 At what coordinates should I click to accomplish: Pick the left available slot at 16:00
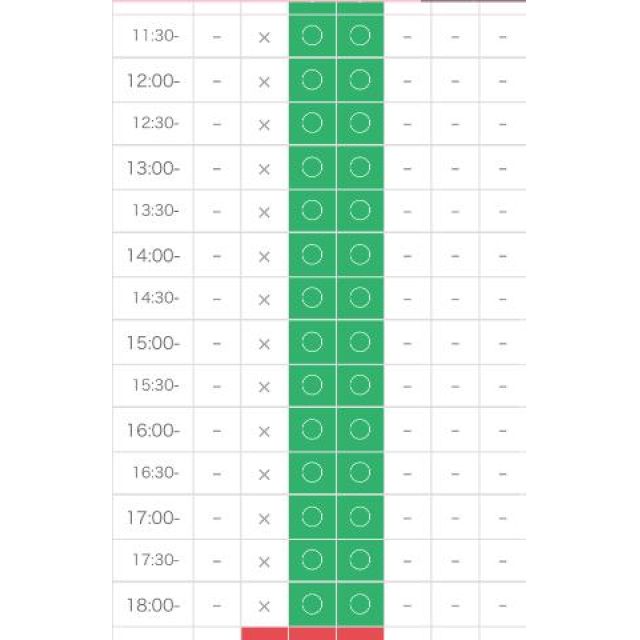tap(312, 430)
